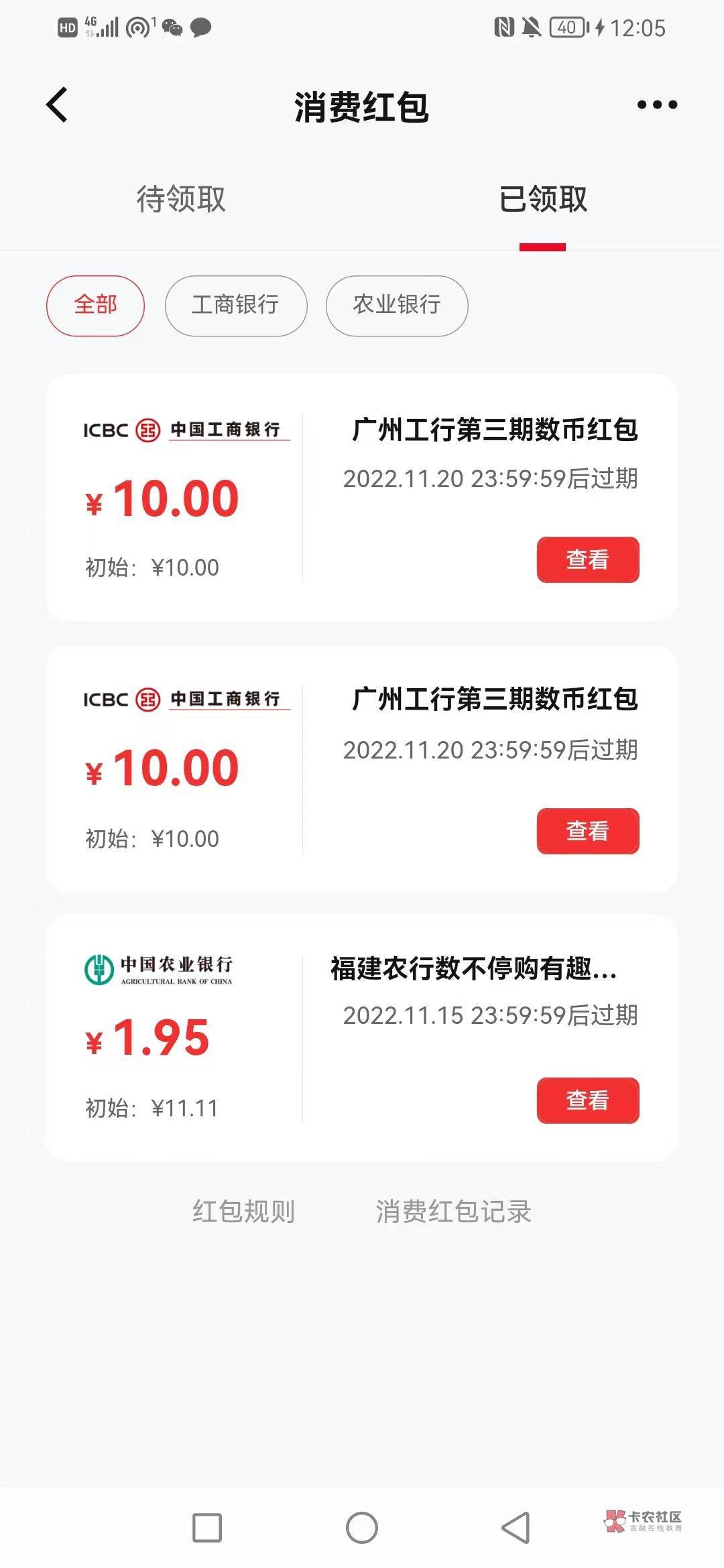The width and height of the screenshot is (724, 1568).
Task: Go back using the header arrow
Action: point(58,105)
